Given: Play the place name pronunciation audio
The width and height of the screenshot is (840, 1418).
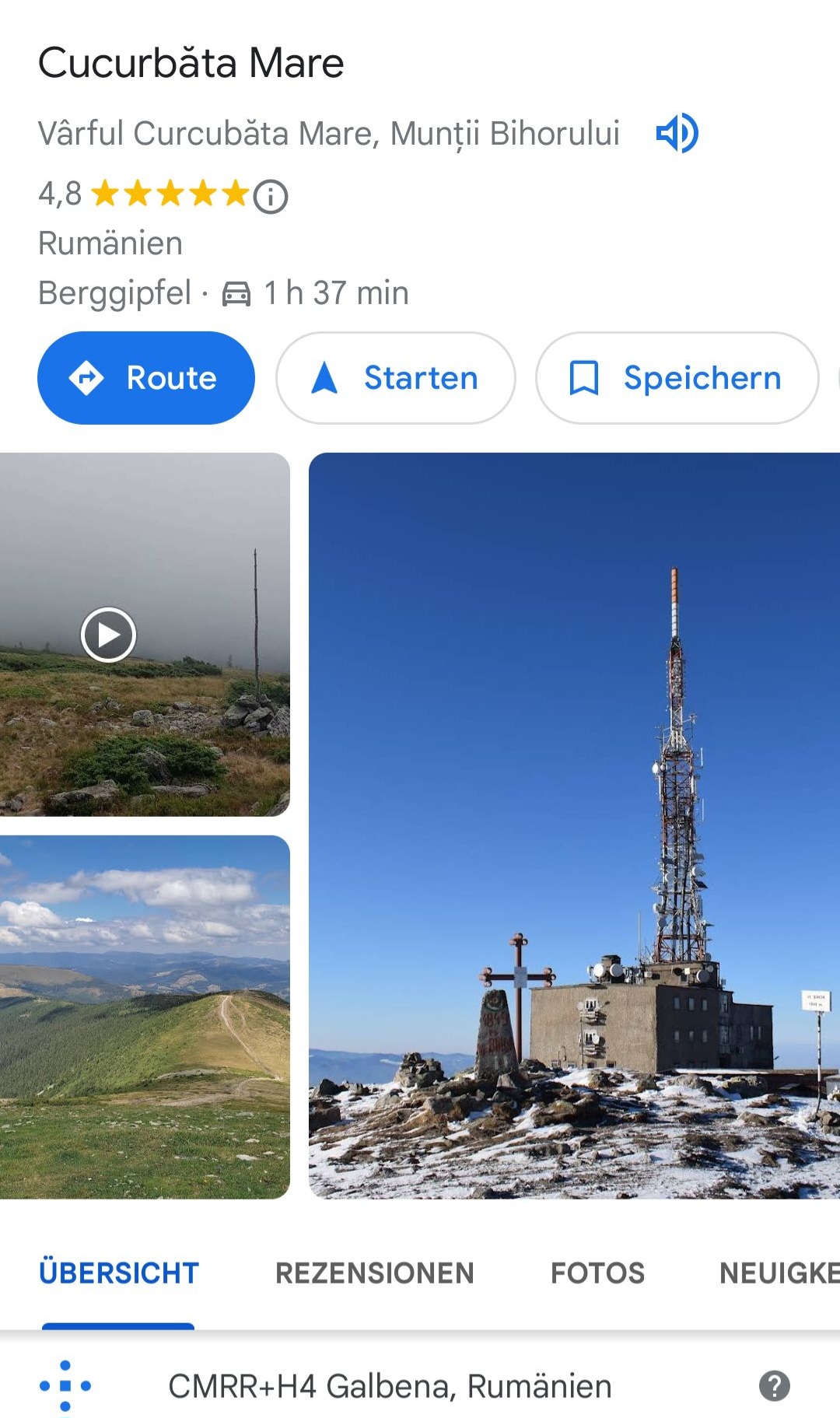Looking at the screenshot, I should tap(677, 133).
